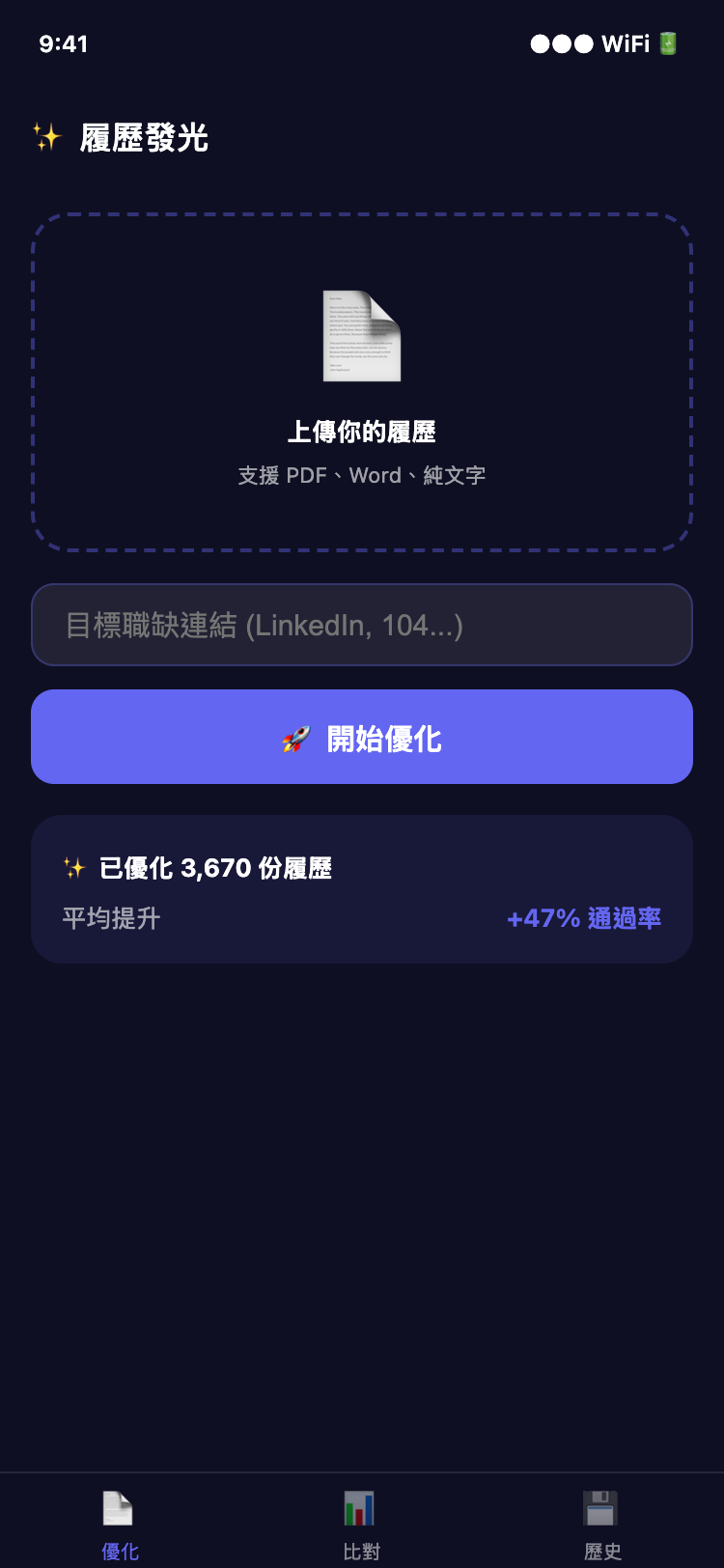Select the 已優化 3,670 份履歷 statistics card
The width and height of the screenshot is (724, 1568).
(x=362, y=888)
